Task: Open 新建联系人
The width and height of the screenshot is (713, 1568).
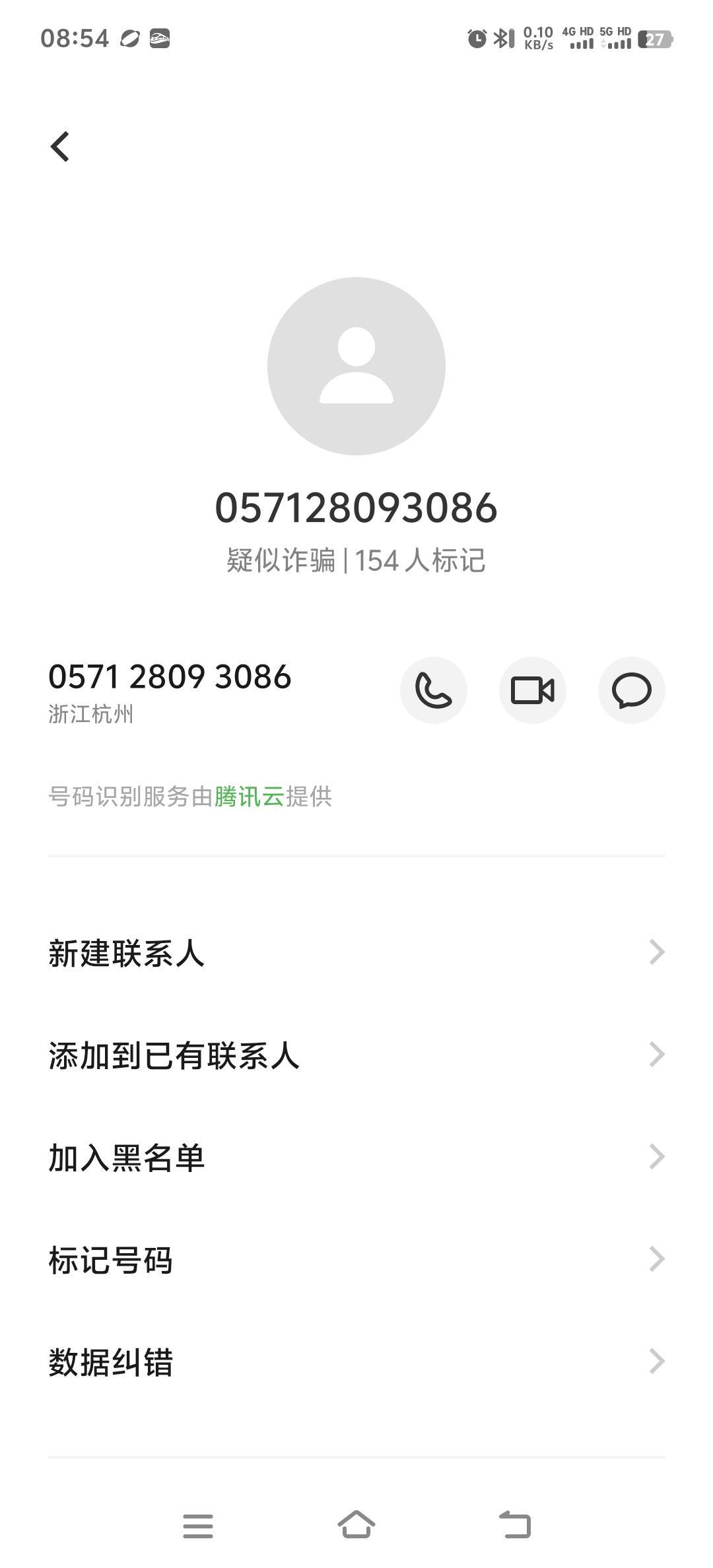Action: coord(356,953)
